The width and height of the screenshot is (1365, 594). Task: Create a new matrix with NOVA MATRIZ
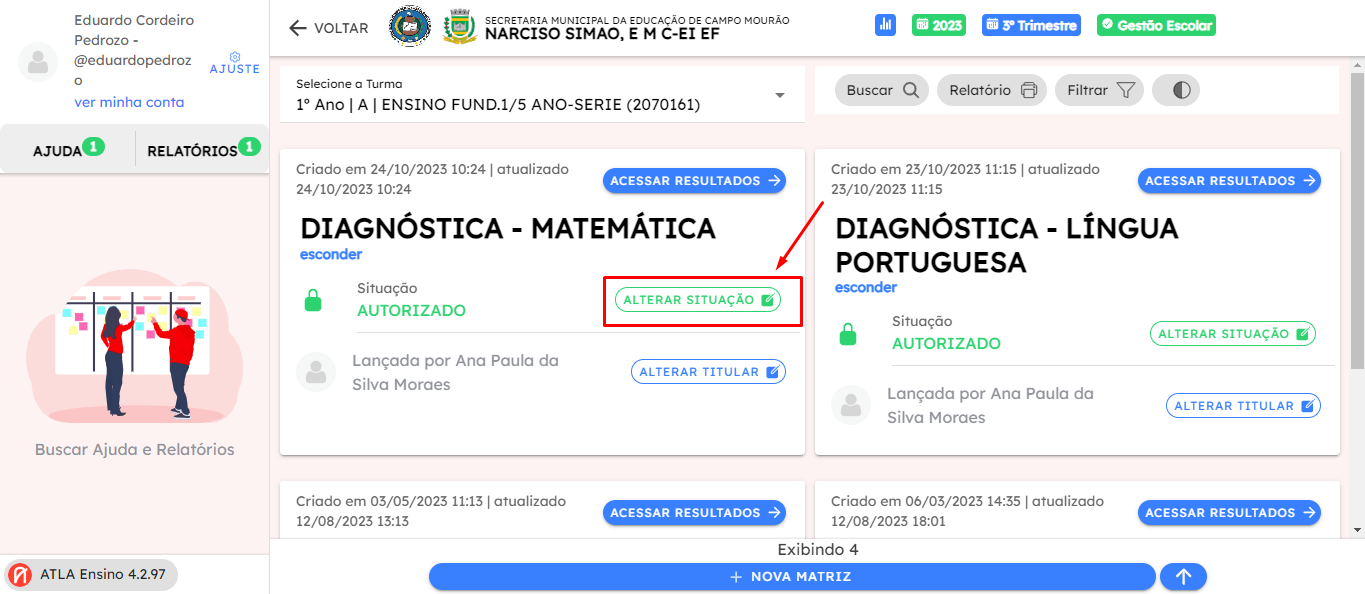point(792,577)
